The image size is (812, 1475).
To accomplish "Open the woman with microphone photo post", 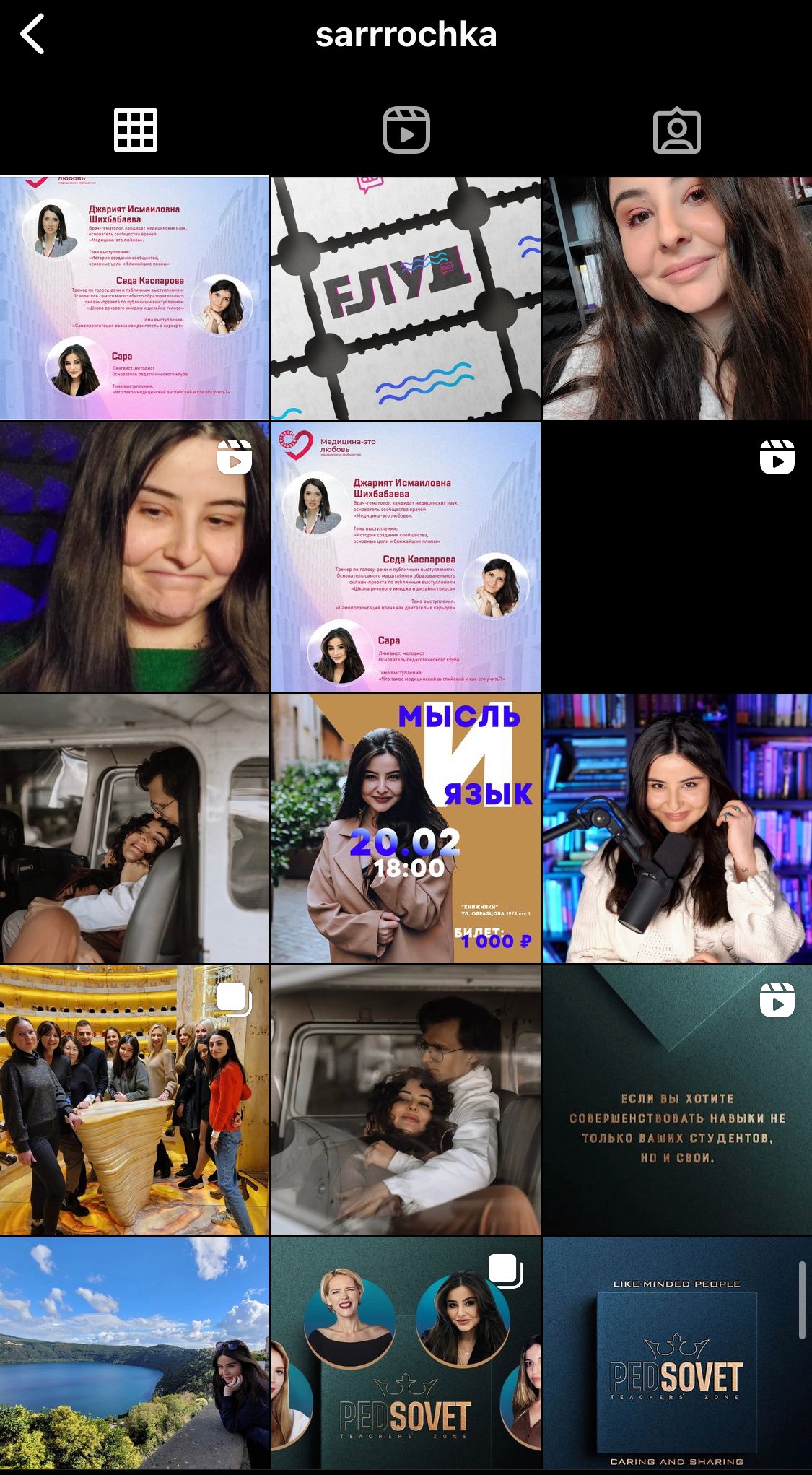I will (x=677, y=829).
